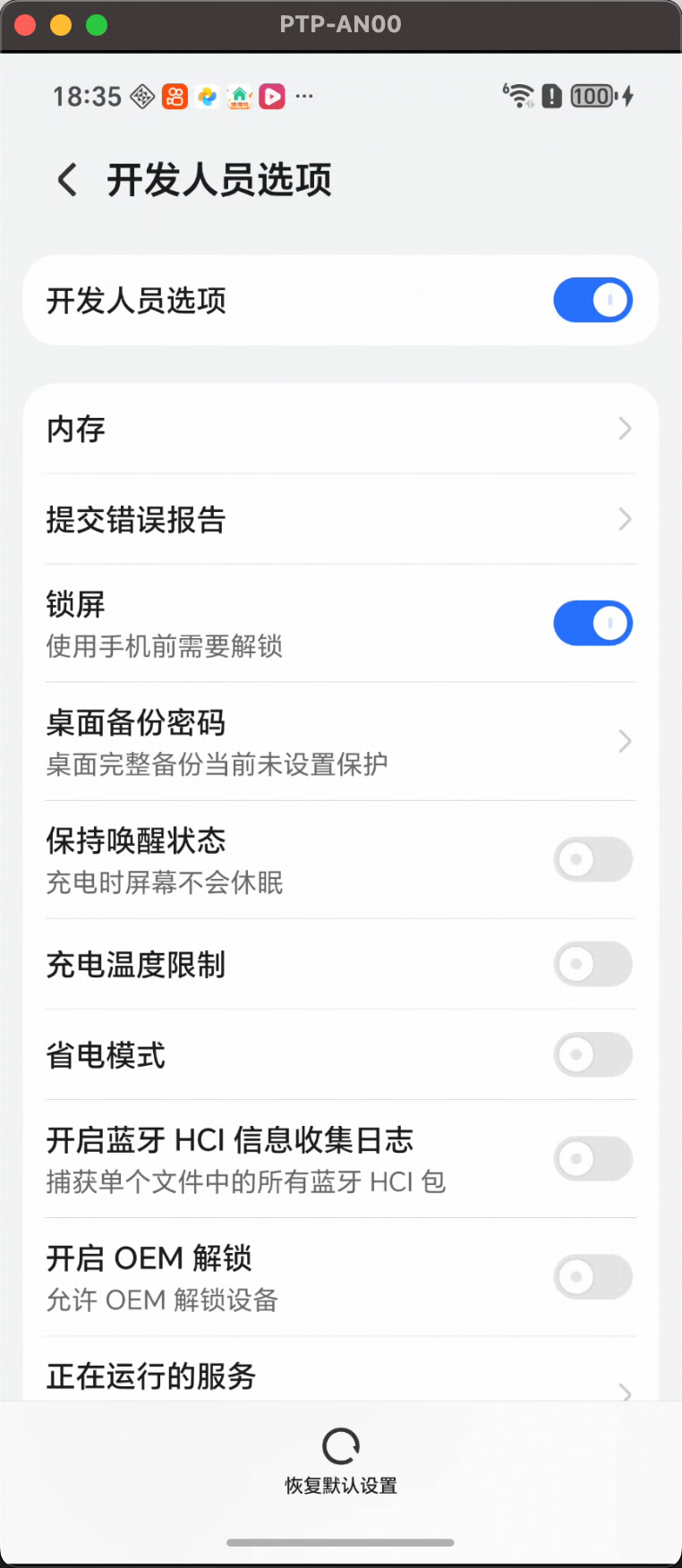Image resolution: width=682 pixels, height=1568 pixels.
Task: Open 提交错误报告
Action: 340,520
